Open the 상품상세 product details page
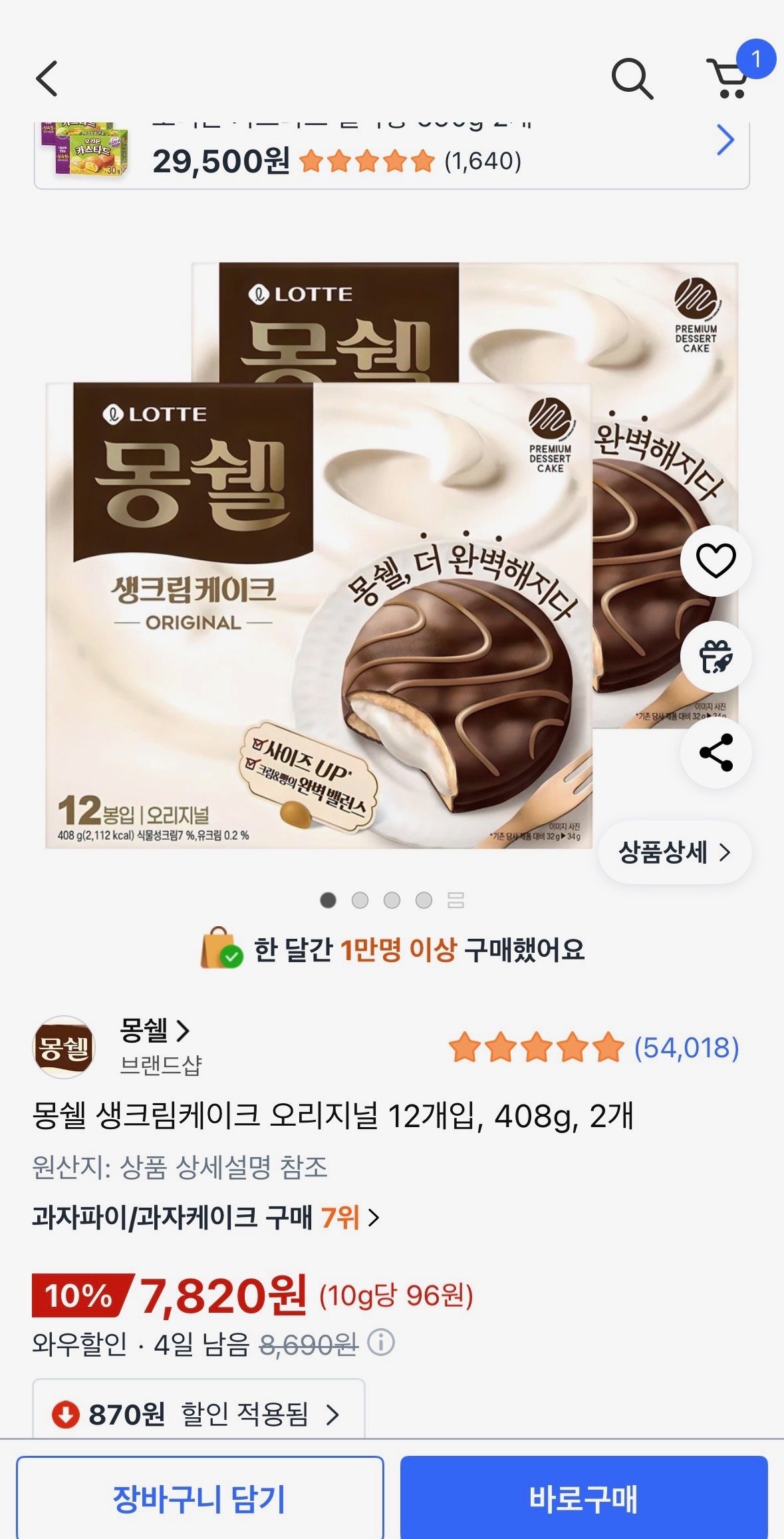 (x=675, y=852)
